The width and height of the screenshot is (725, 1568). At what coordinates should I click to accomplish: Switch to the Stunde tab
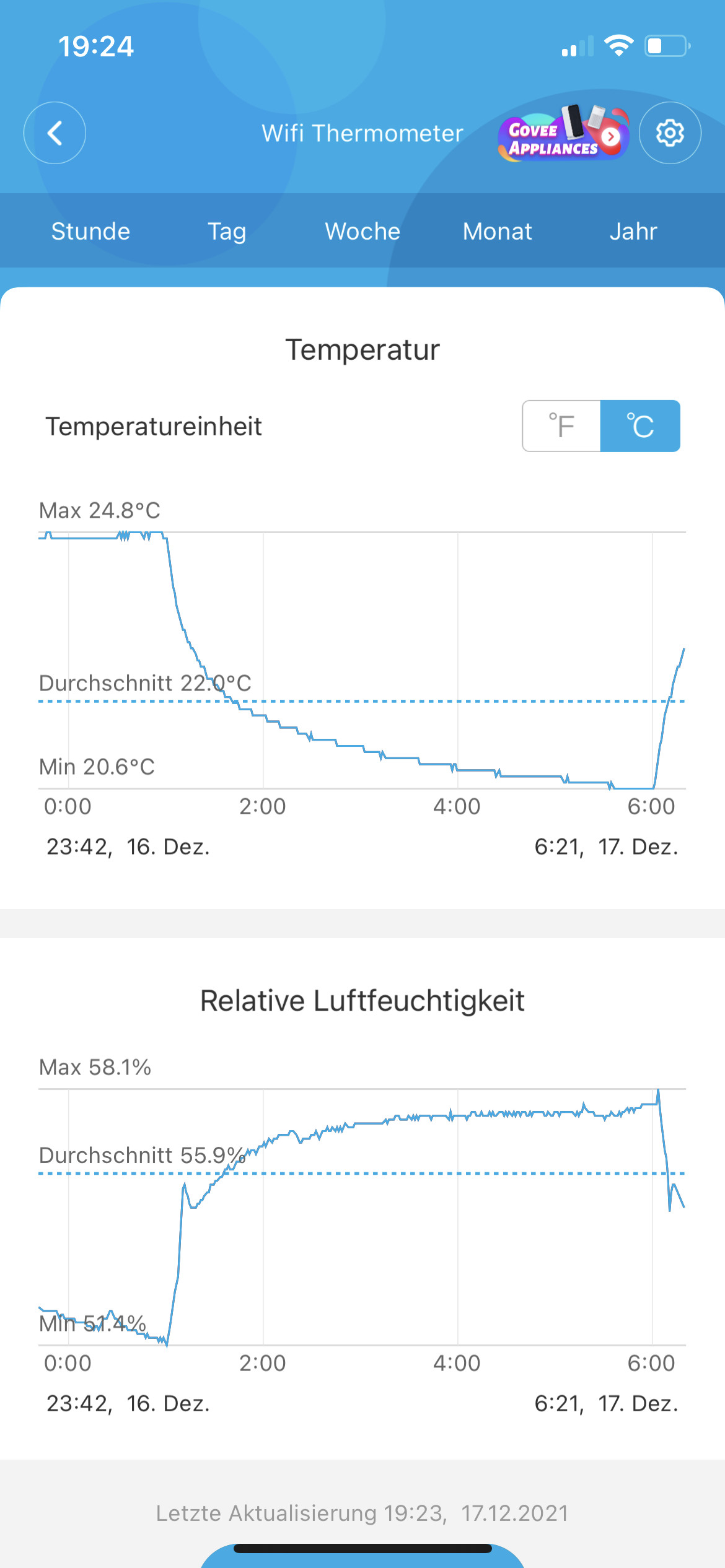90,231
